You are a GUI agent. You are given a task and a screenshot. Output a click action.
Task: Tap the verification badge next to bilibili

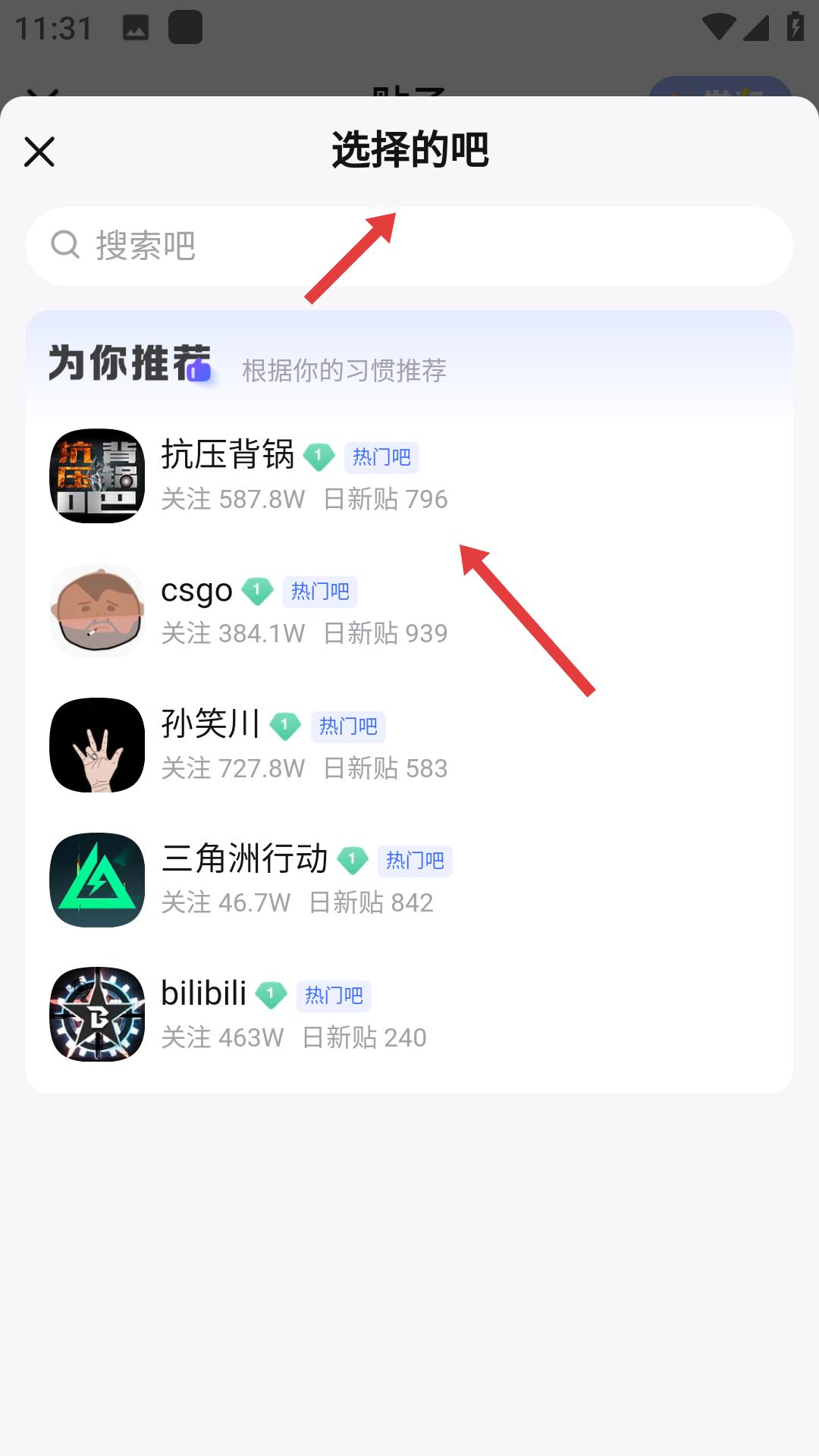tap(271, 993)
